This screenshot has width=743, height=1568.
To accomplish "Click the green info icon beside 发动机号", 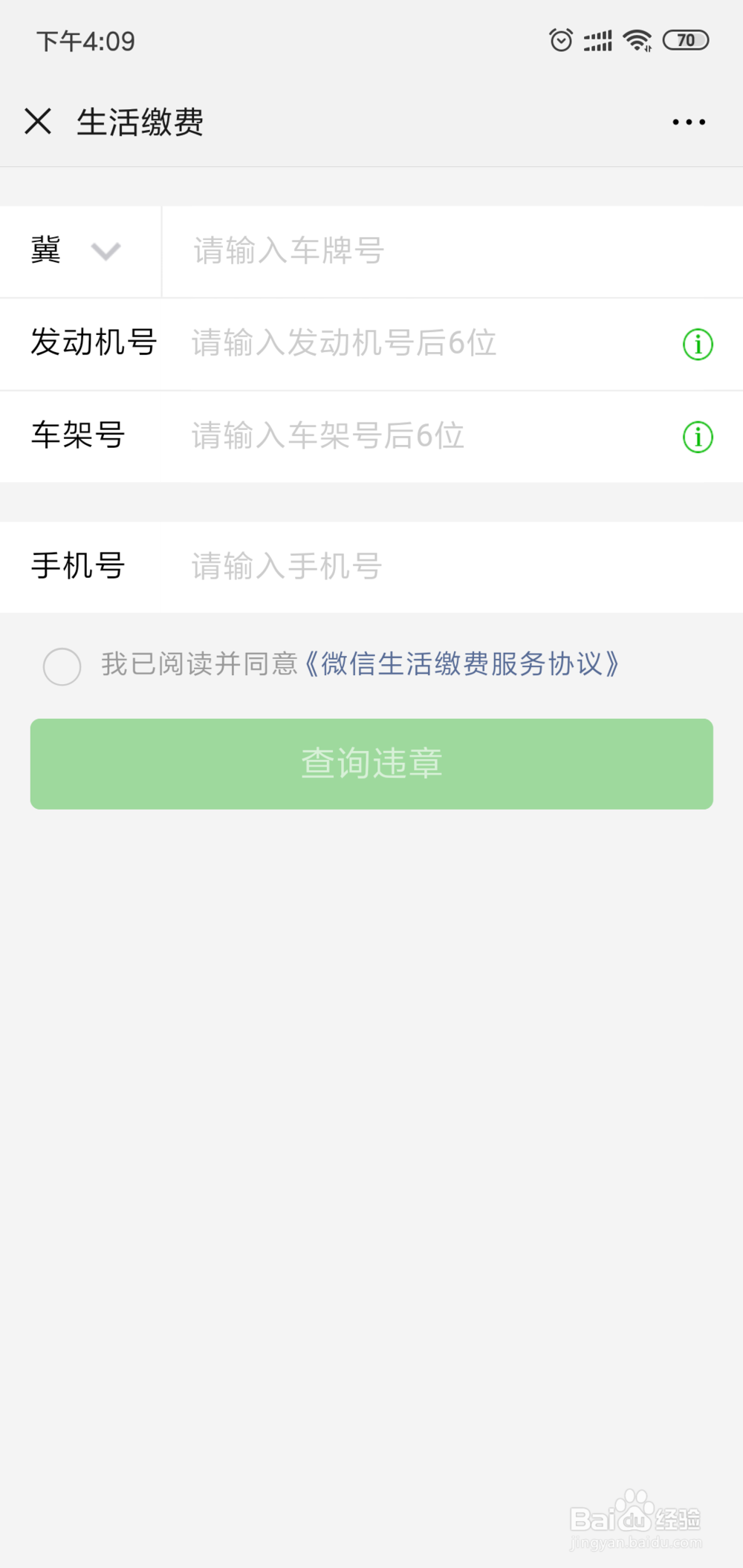I will pyautogui.click(x=697, y=344).
